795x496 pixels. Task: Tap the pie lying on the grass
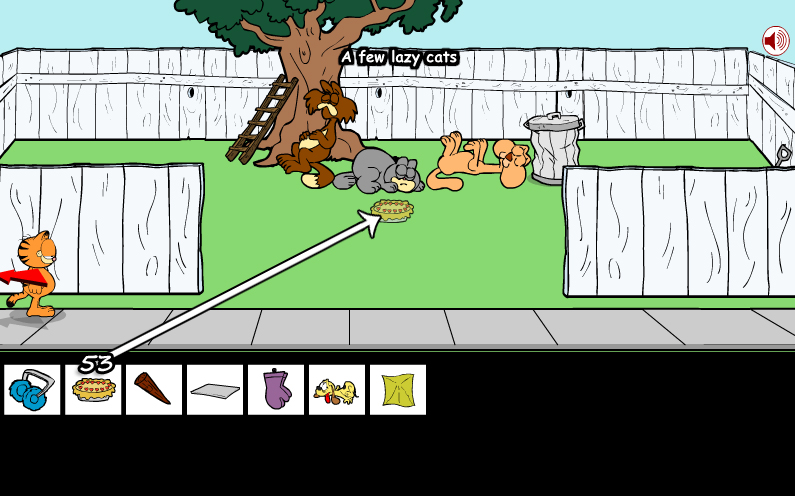[392, 210]
